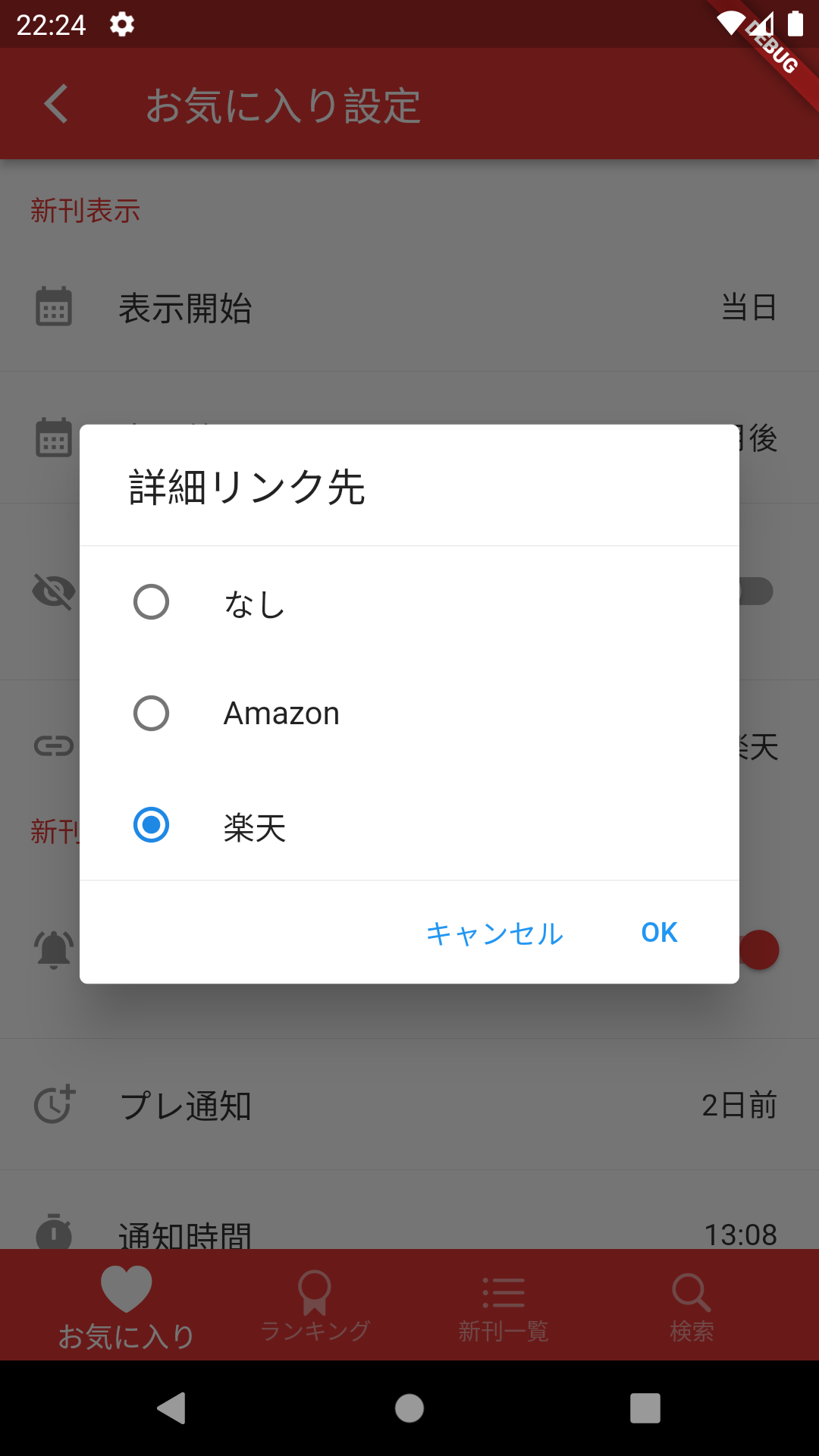This screenshot has width=819, height=1456.
Task: Choose Amazon as the detail link destination
Action: tap(152, 713)
